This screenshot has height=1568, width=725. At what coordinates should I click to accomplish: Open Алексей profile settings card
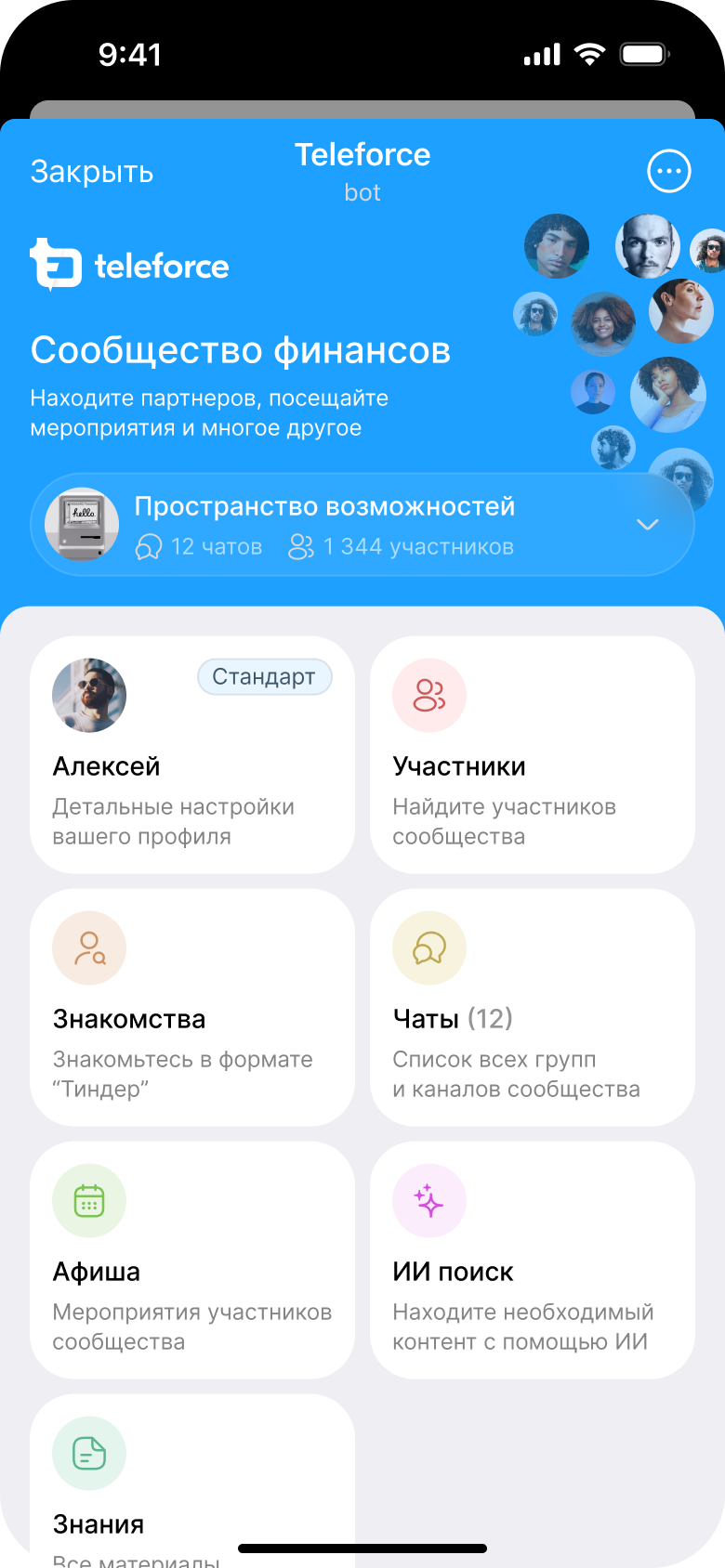tap(192, 754)
